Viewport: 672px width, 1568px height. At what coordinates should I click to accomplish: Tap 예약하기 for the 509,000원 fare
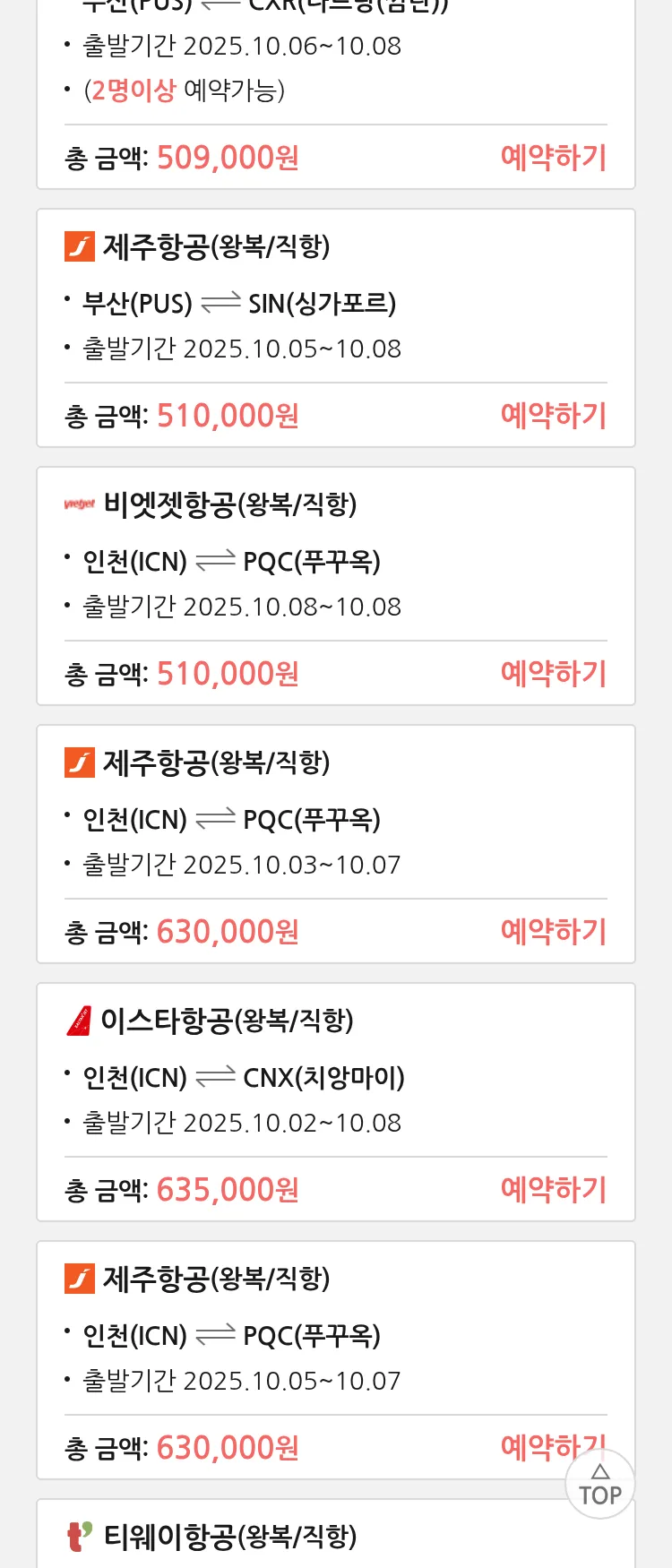point(553,158)
